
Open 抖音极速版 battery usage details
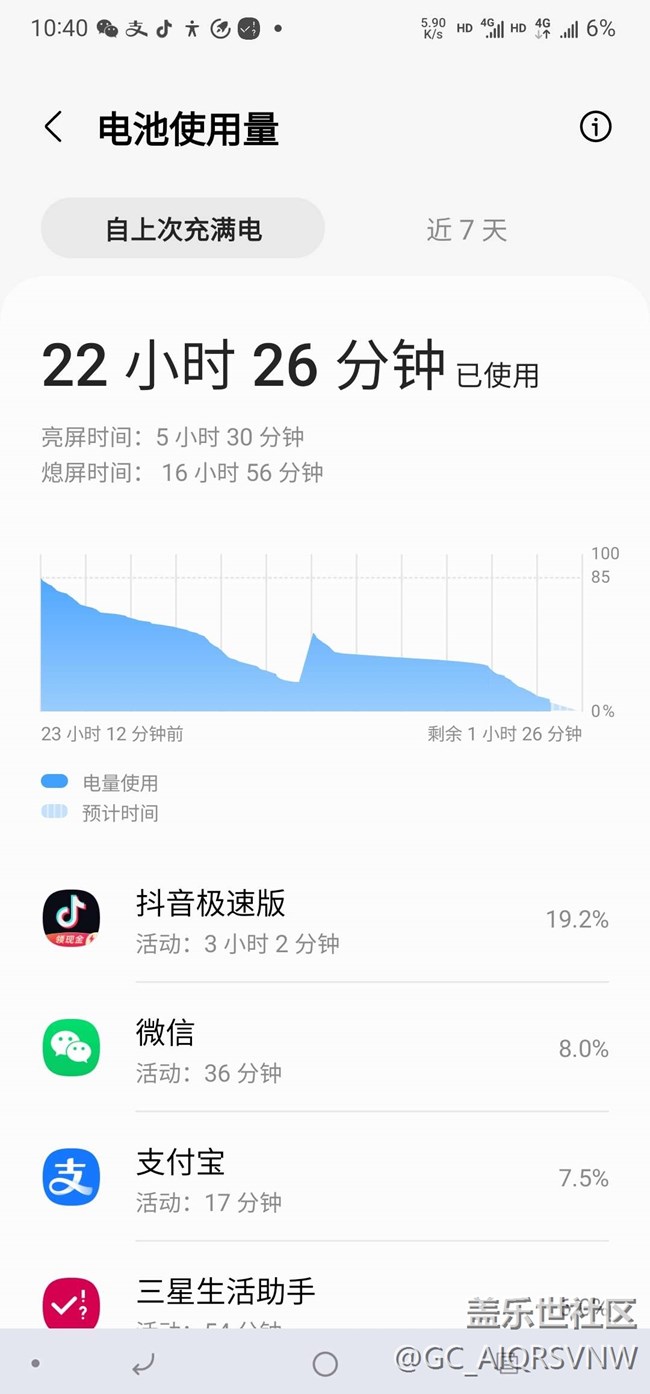tap(325, 919)
